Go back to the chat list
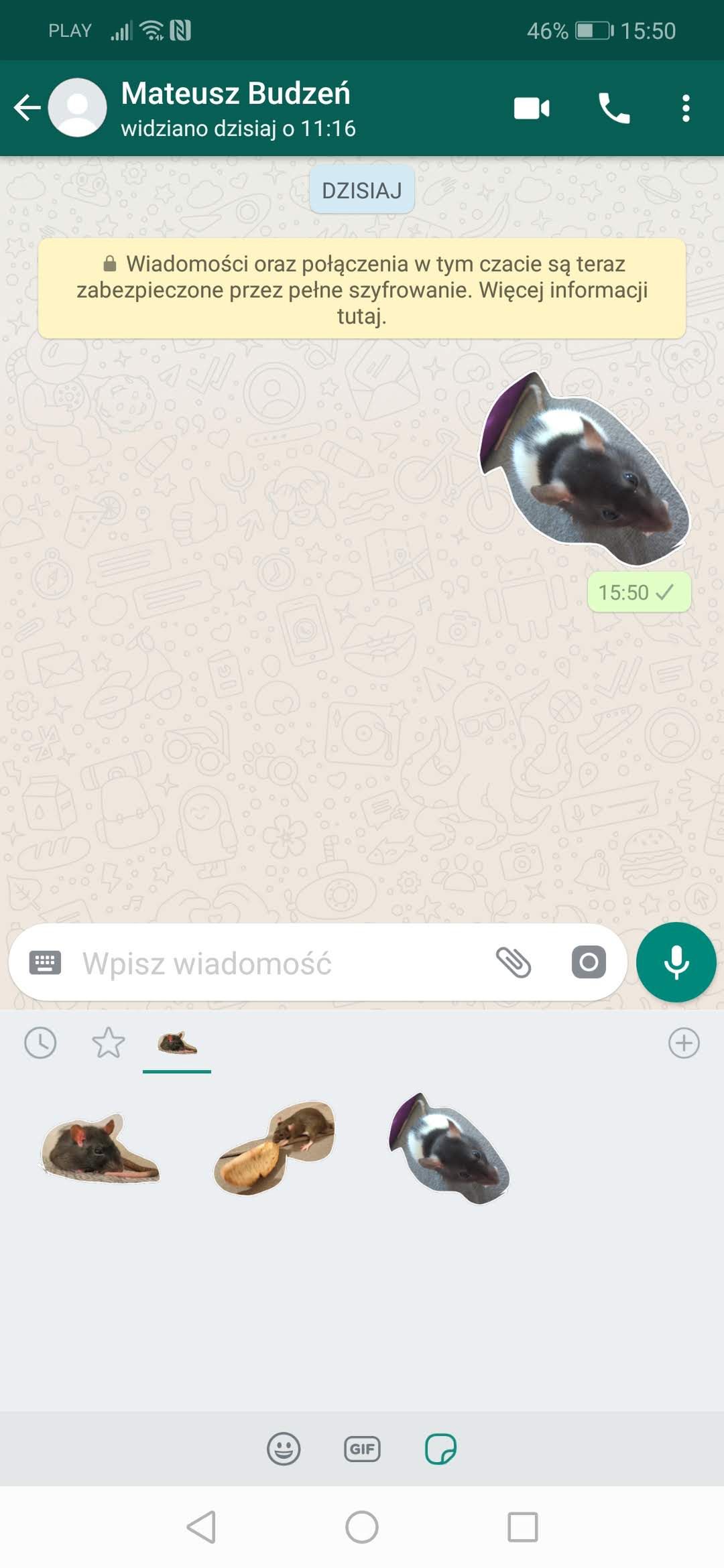The image size is (724, 1568). (x=27, y=107)
